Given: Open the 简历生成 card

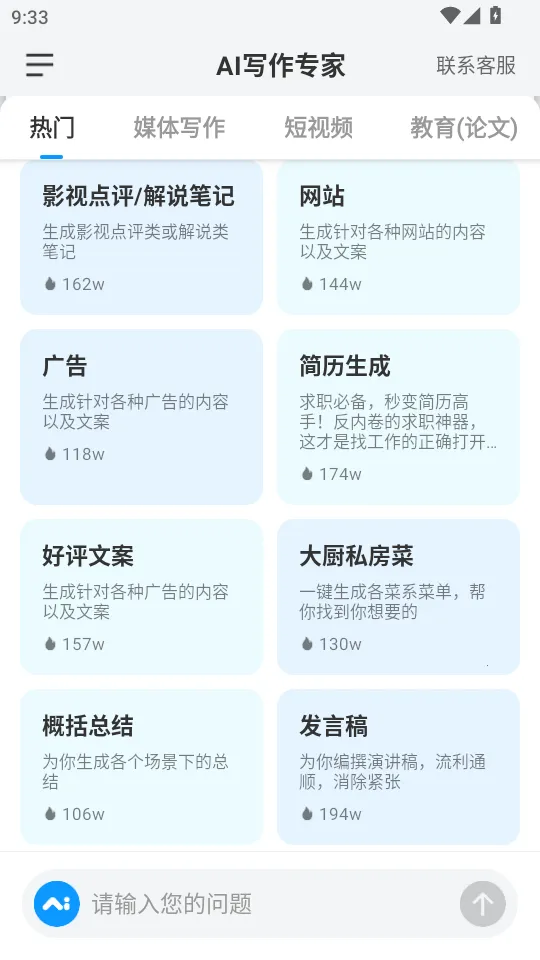Looking at the screenshot, I should click(x=399, y=417).
